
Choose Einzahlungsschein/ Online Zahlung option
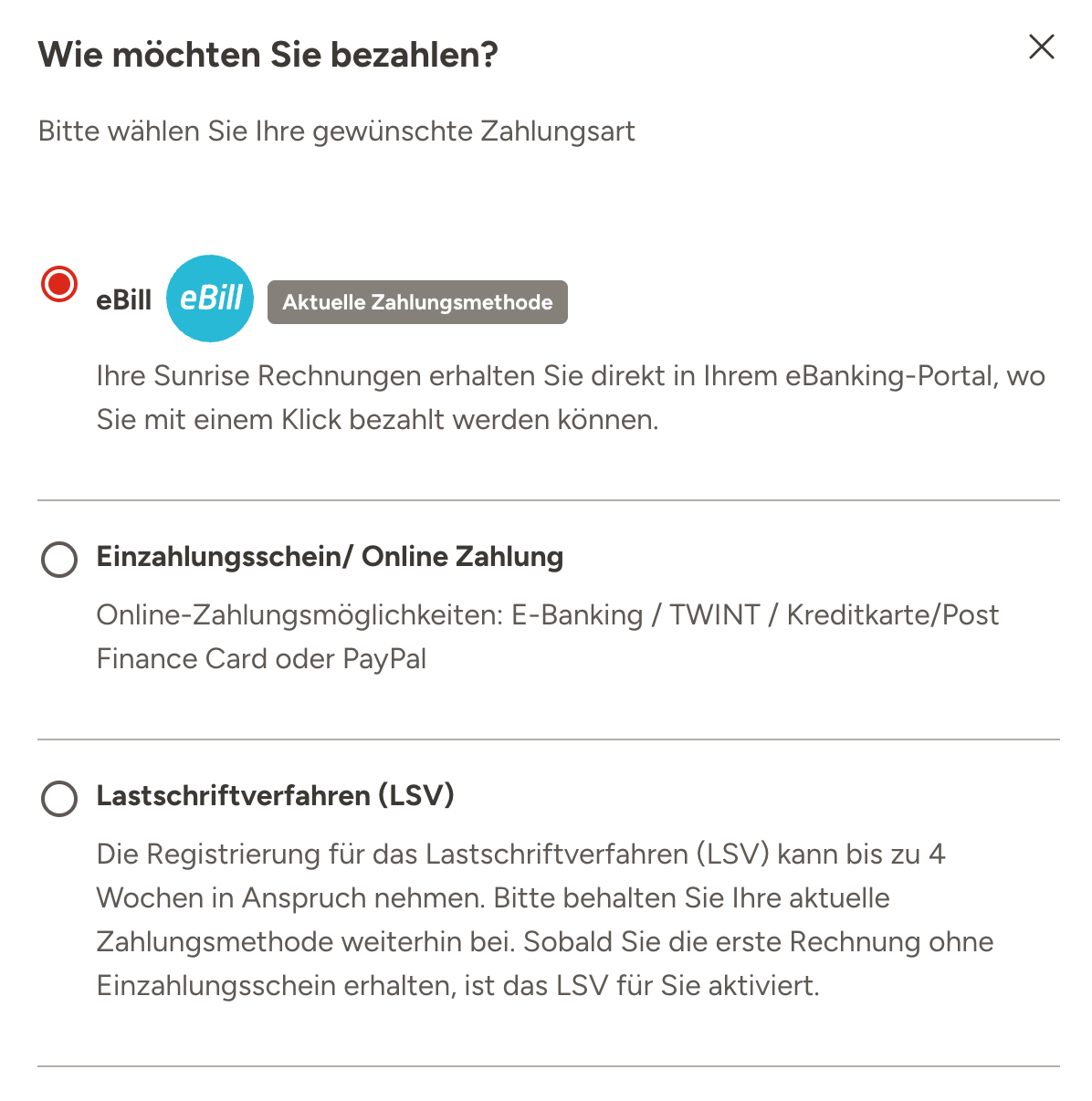coord(59,560)
